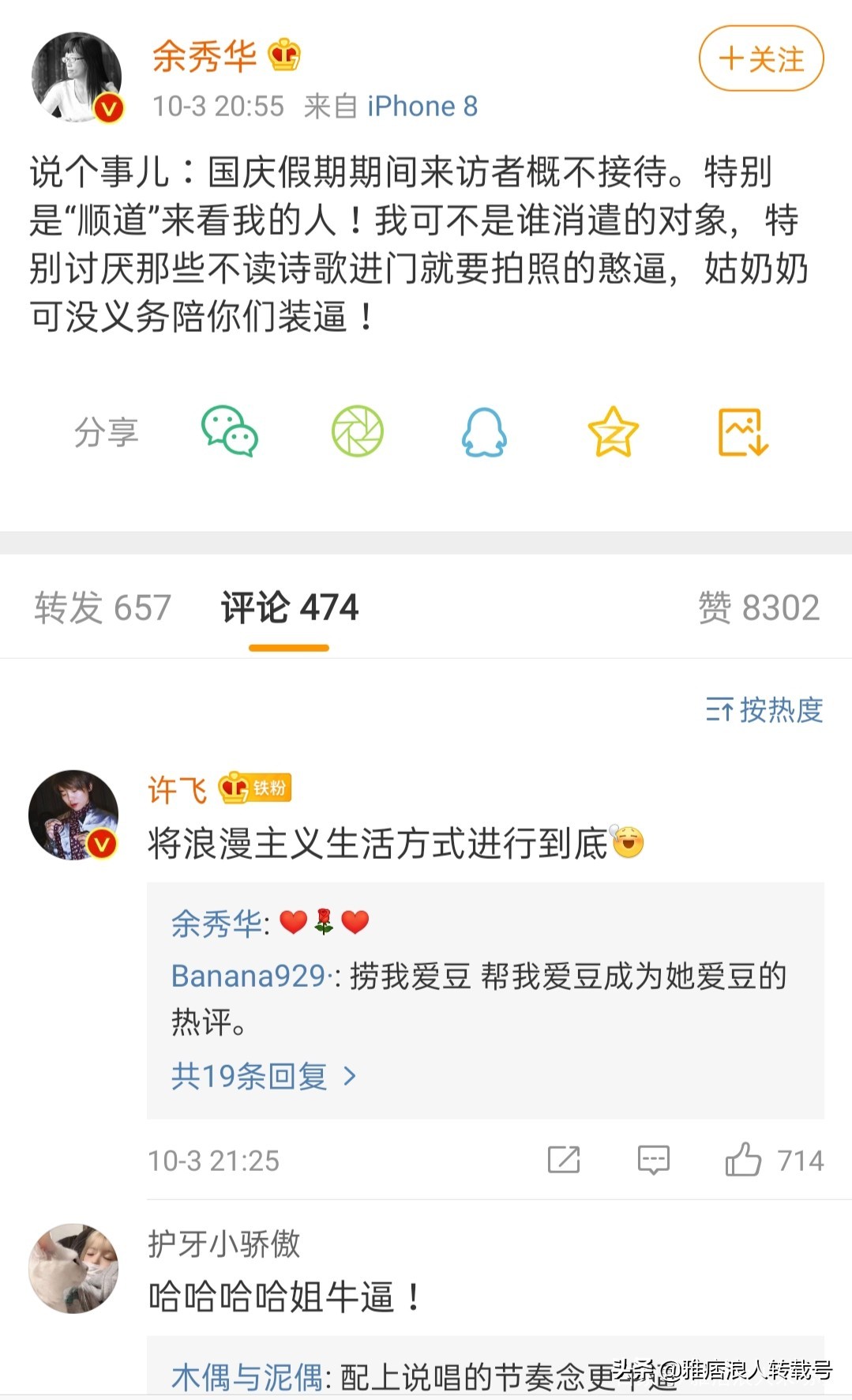Save the post as an image

coord(742,431)
